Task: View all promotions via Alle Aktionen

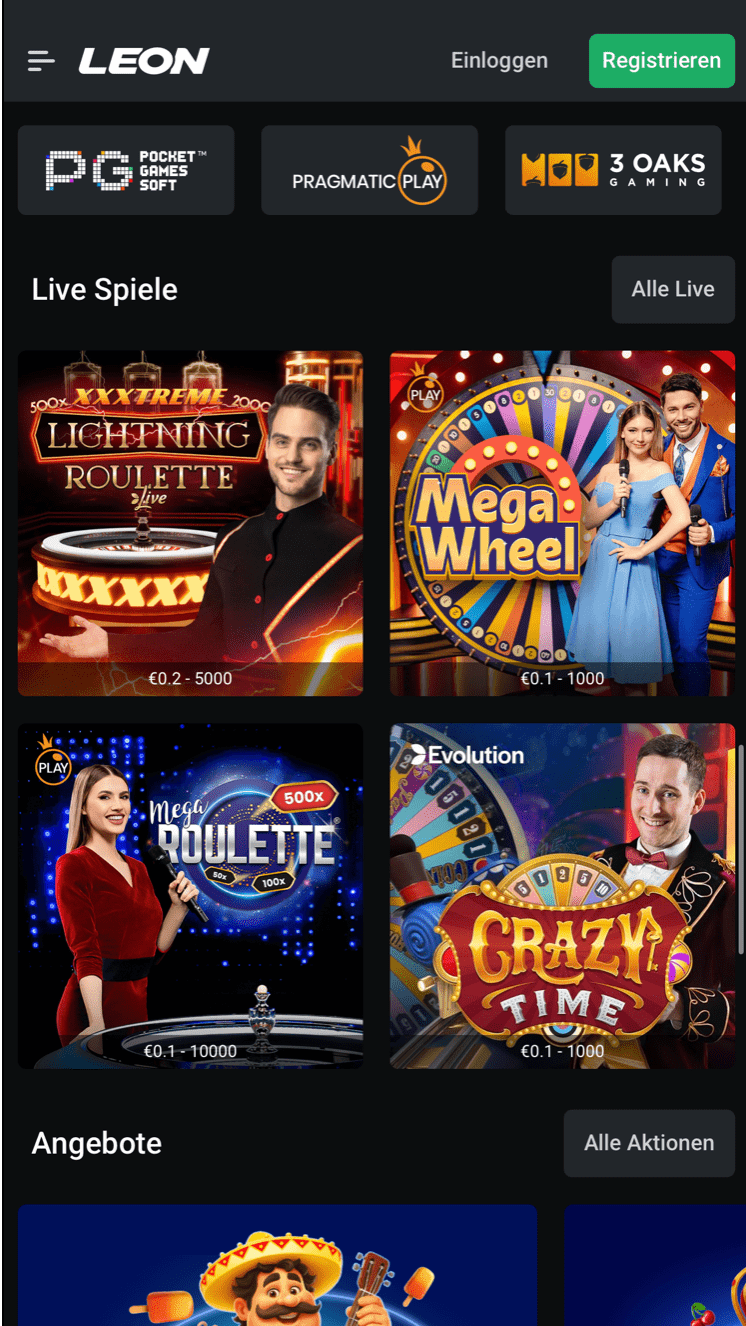Action: (648, 1143)
